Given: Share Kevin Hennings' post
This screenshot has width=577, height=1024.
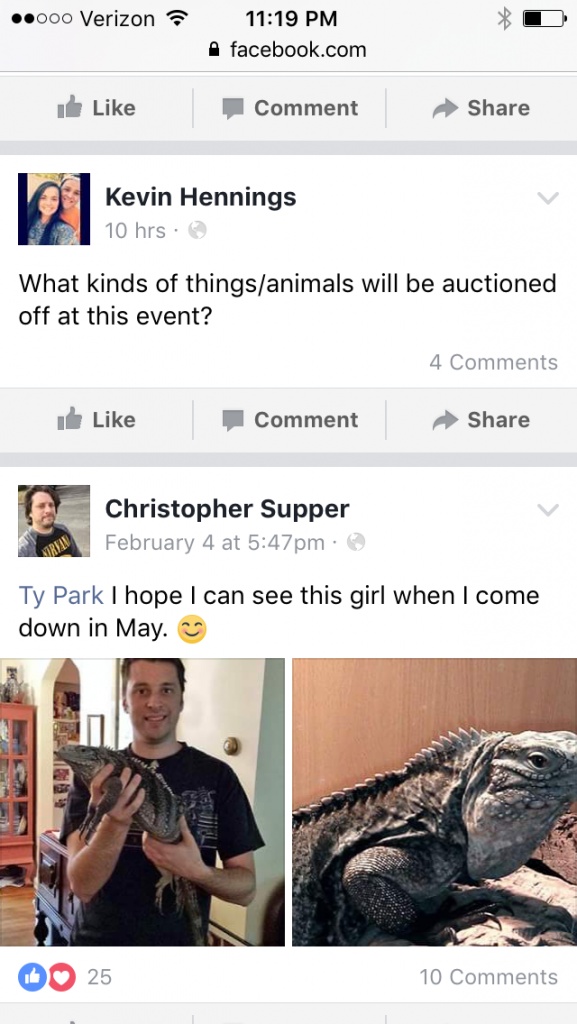Looking at the screenshot, I should click(x=481, y=420).
